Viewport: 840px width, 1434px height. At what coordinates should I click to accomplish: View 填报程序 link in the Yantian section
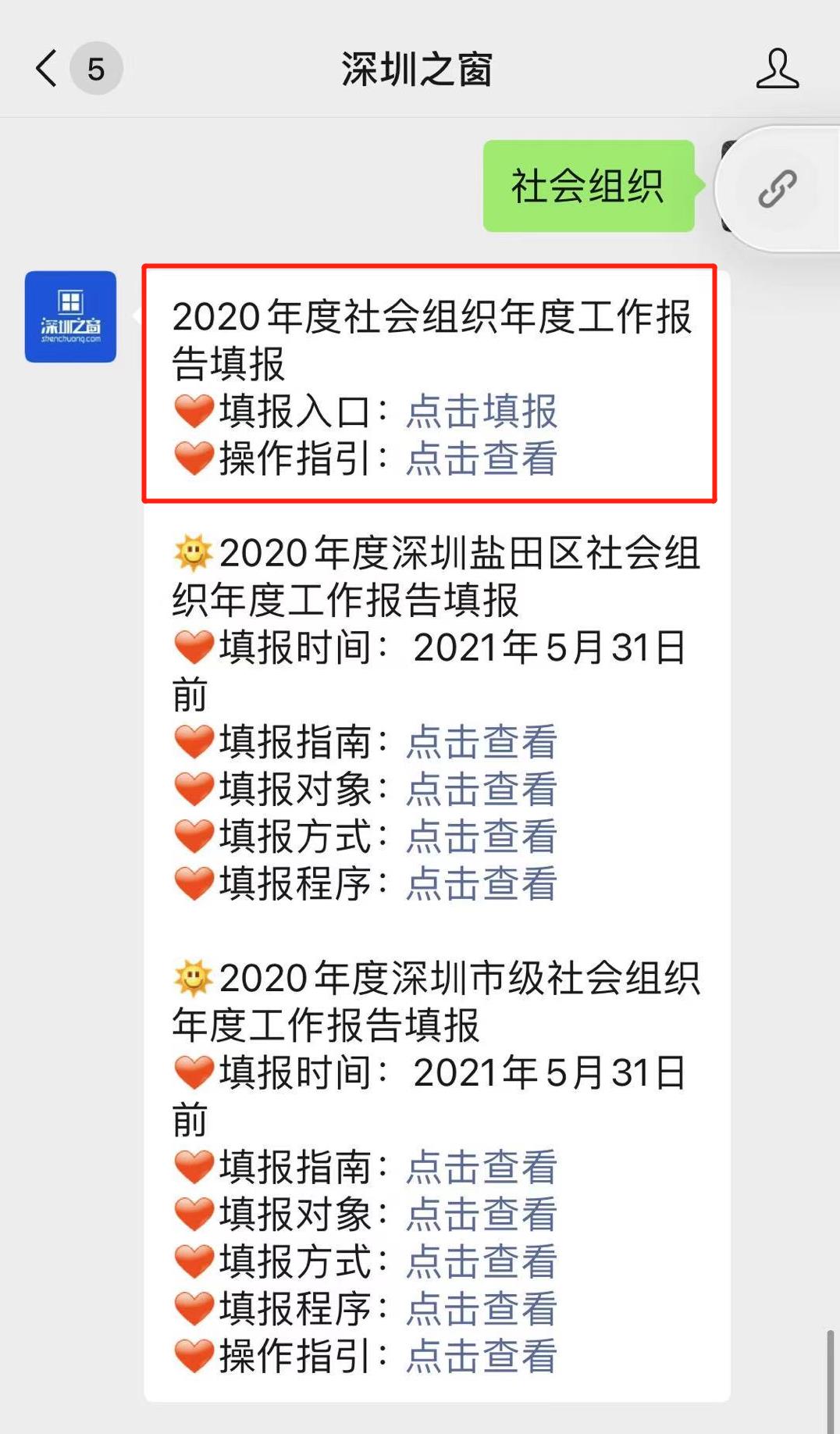click(x=482, y=885)
